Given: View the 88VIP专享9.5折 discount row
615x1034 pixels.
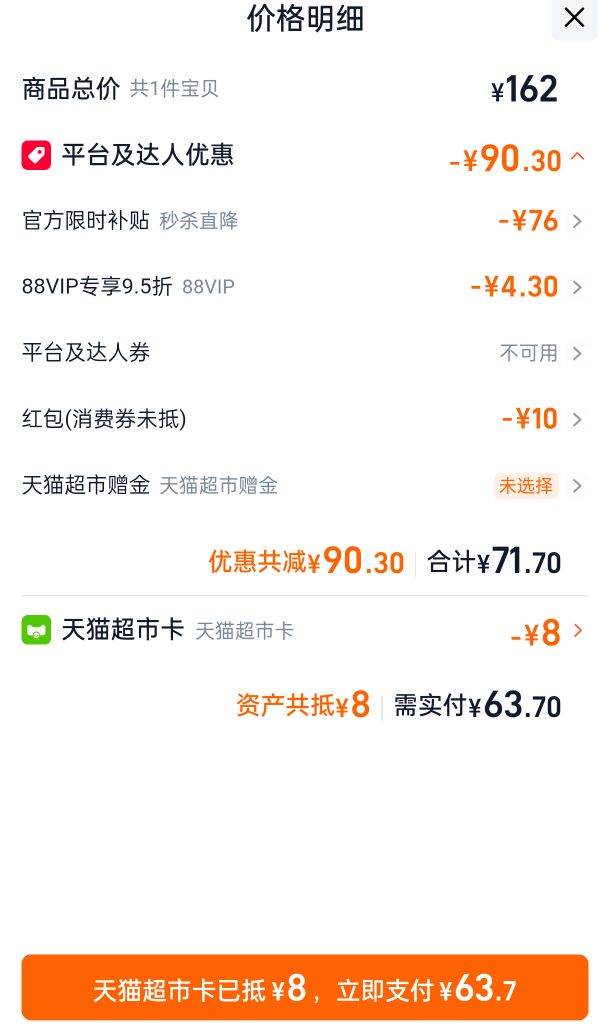Looking at the screenshot, I should pyautogui.click(x=304, y=287).
